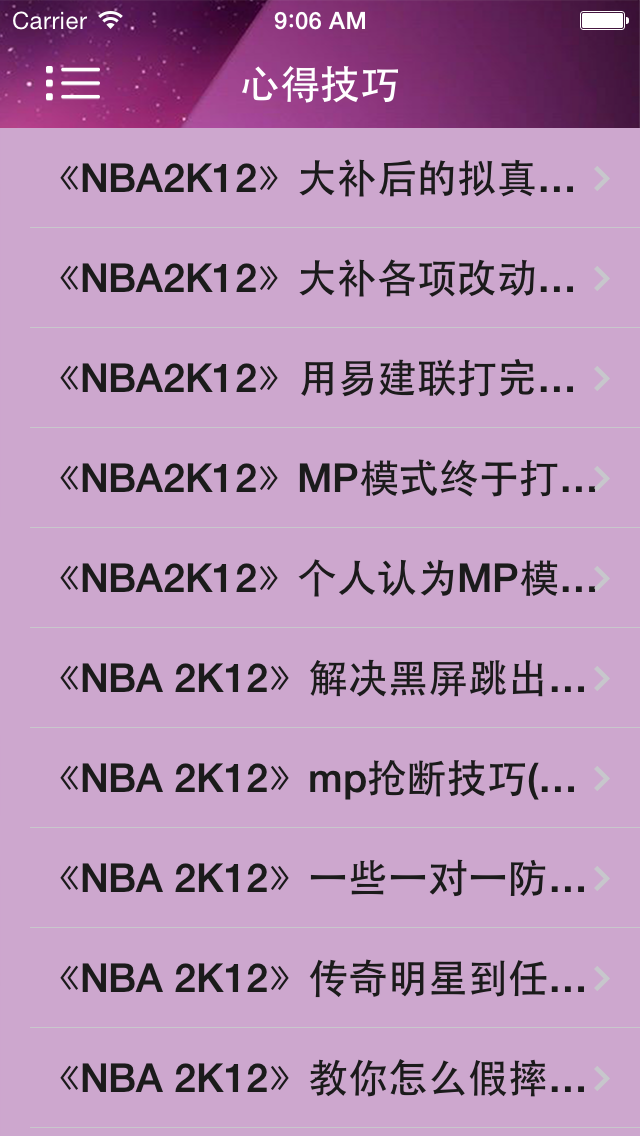Viewport: 640px width, 1136px height.
Task: Open the 《NBA 2K12》解决黑屏跳出… tip
Action: click(x=320, y=679)
